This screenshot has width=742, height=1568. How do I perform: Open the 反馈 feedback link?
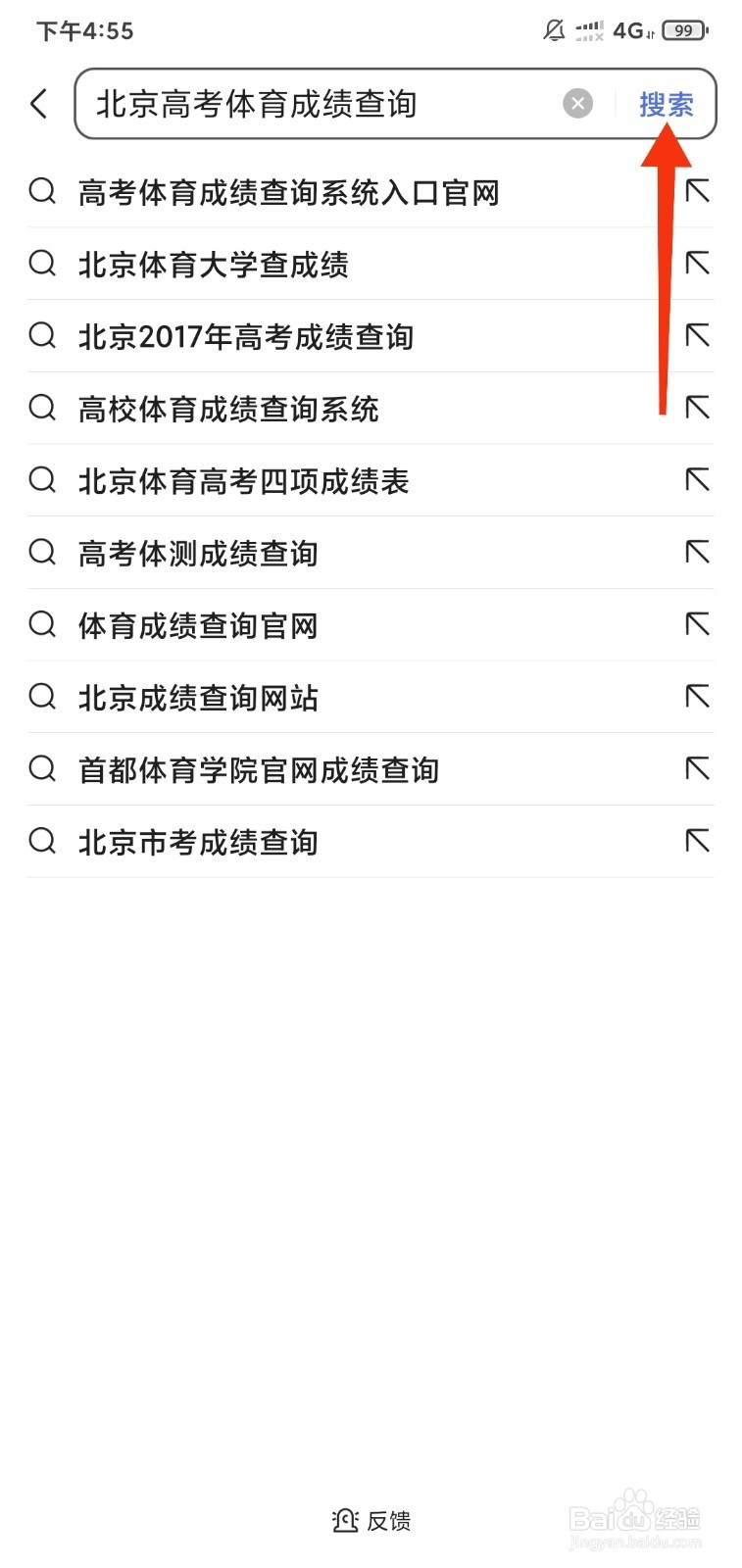[371, 1520]
